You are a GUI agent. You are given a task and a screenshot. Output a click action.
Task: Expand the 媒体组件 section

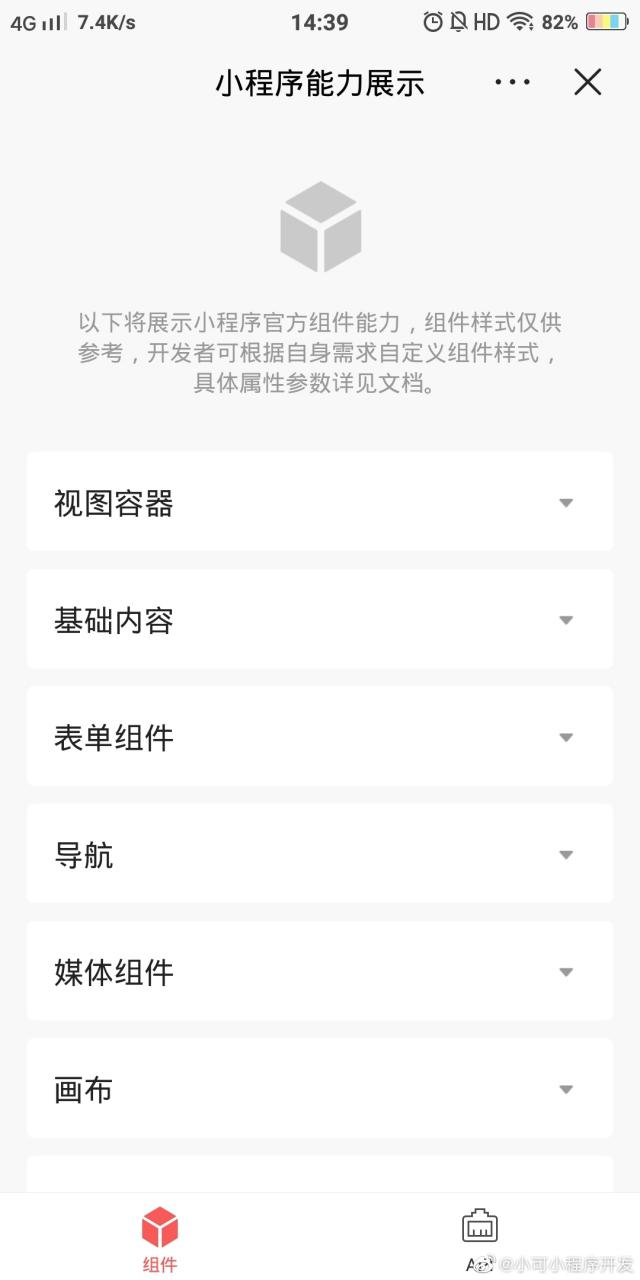click(320, 971)
